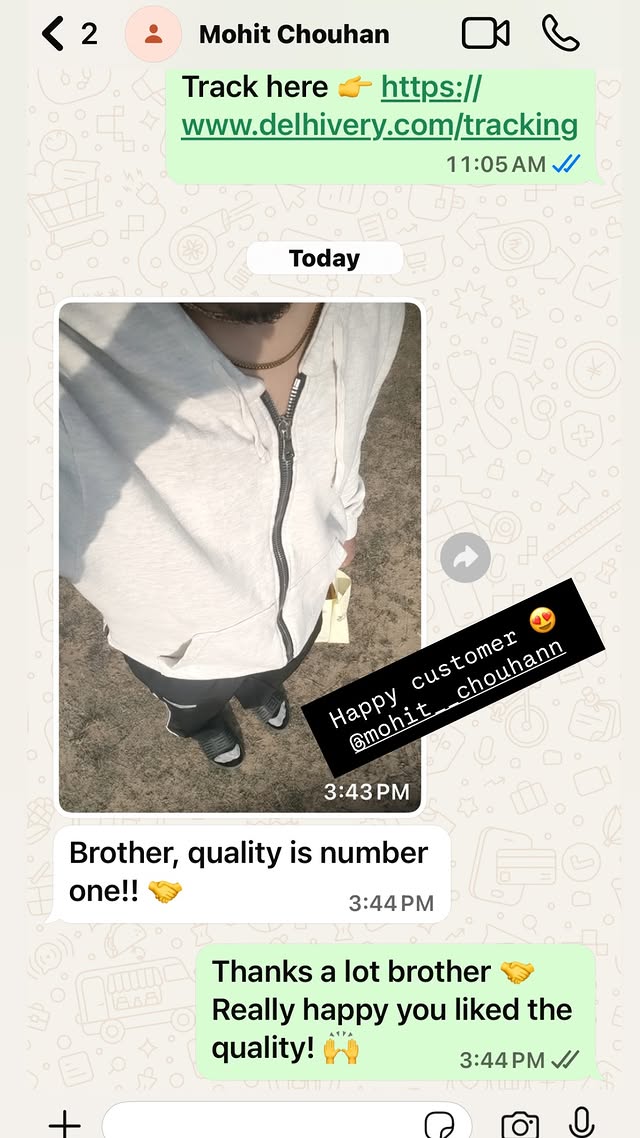Open the sticker picker in the message box
Screen dimensions: 640x1138
(x=439, y=1123)
